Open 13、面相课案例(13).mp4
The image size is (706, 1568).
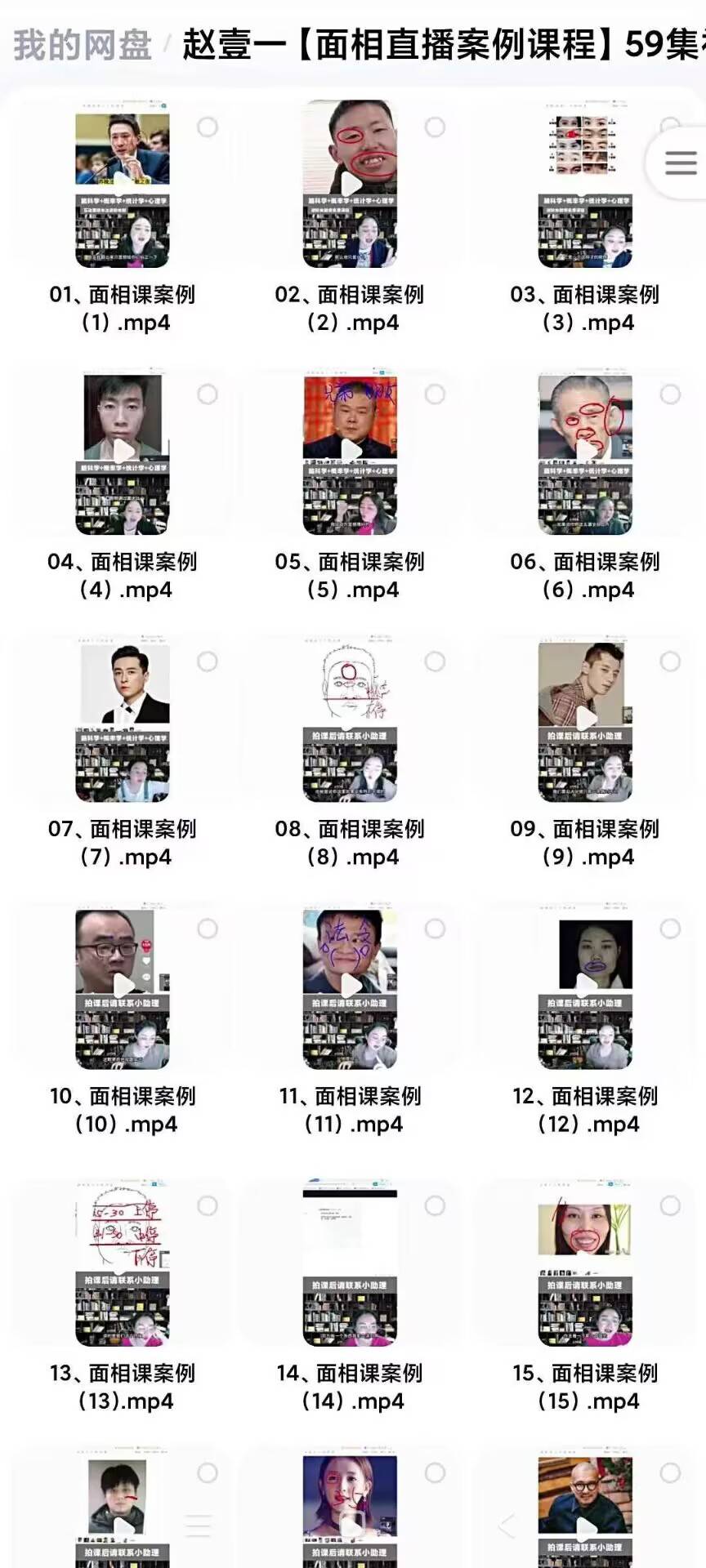click(x=123, y=1262)
